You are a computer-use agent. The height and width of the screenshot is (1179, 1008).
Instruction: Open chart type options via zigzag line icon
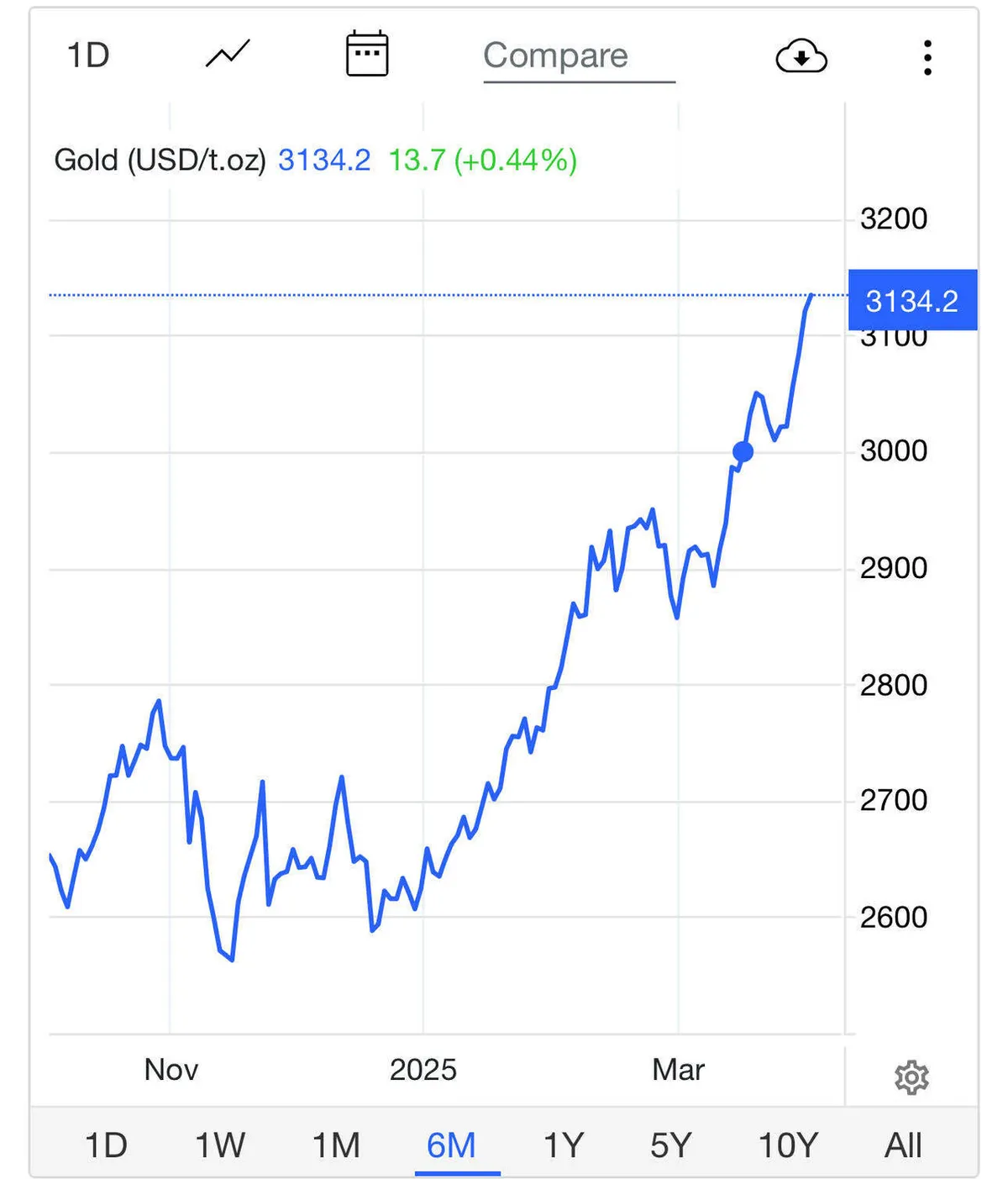point(228,54)
